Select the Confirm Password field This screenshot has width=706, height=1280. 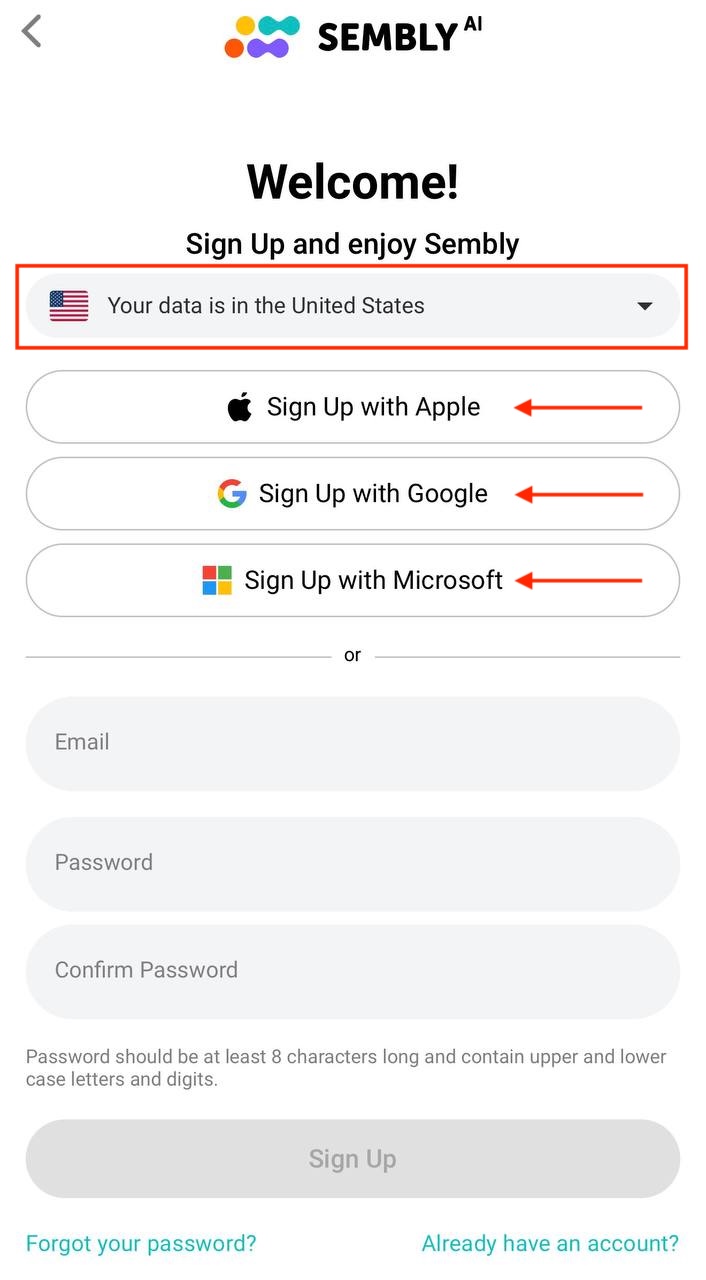point(352,971)
